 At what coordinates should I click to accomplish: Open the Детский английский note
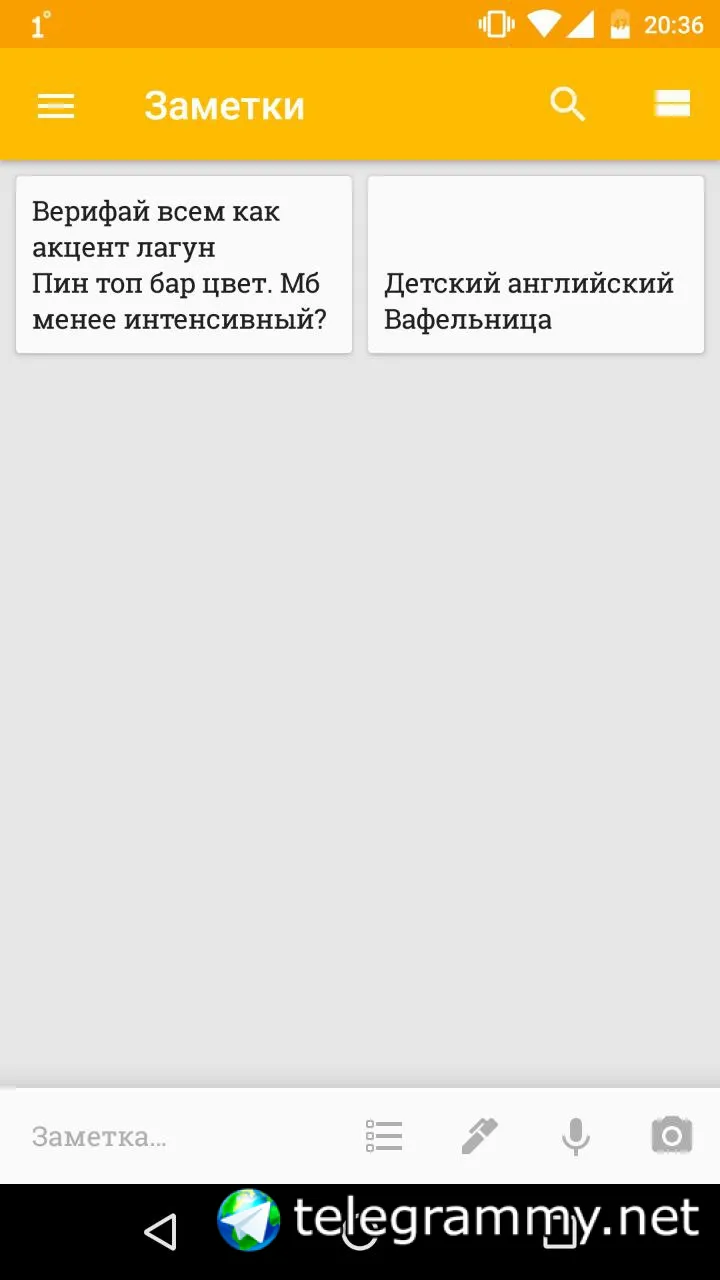click(x=536, y=265)
